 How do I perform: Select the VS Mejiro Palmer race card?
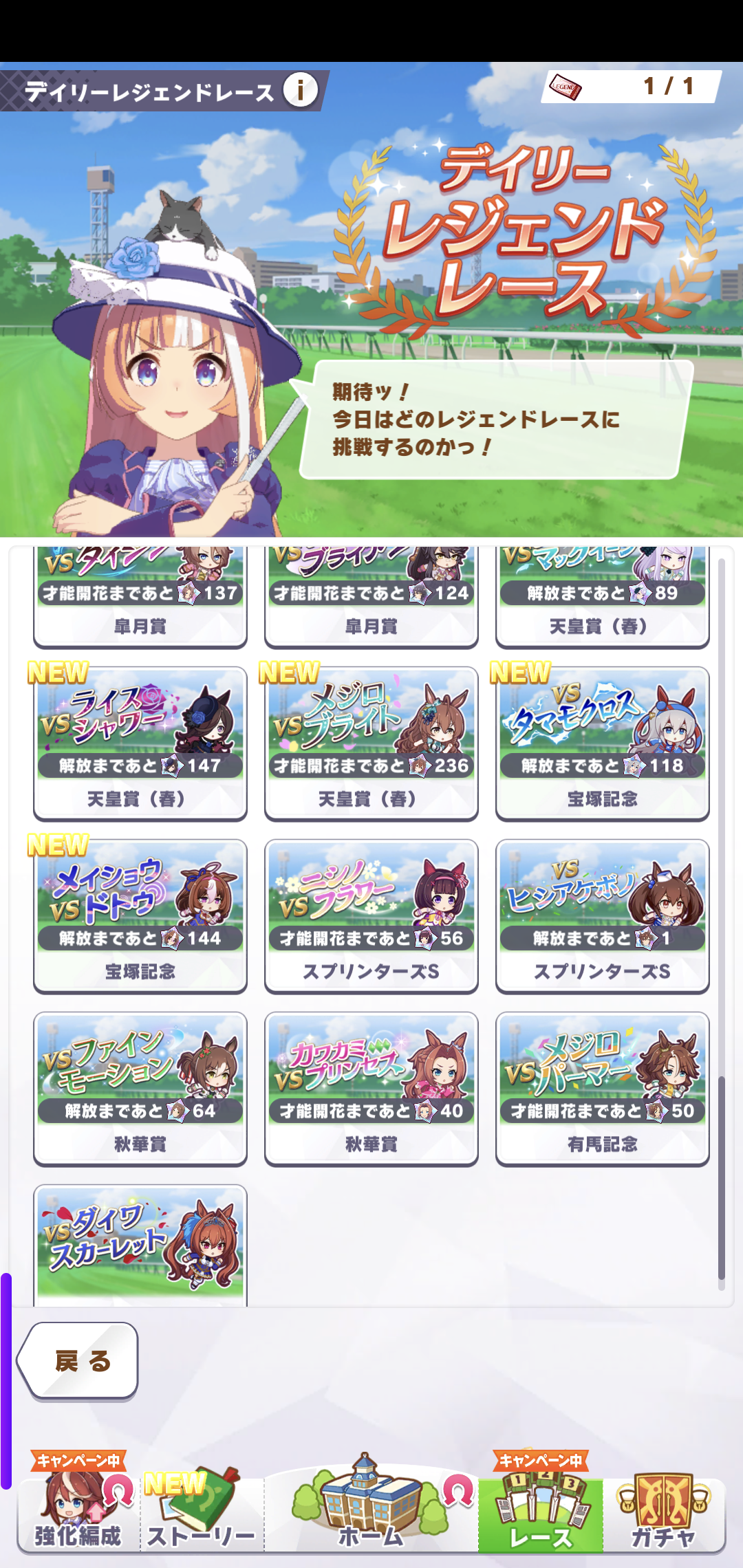tap(603, 1088)
